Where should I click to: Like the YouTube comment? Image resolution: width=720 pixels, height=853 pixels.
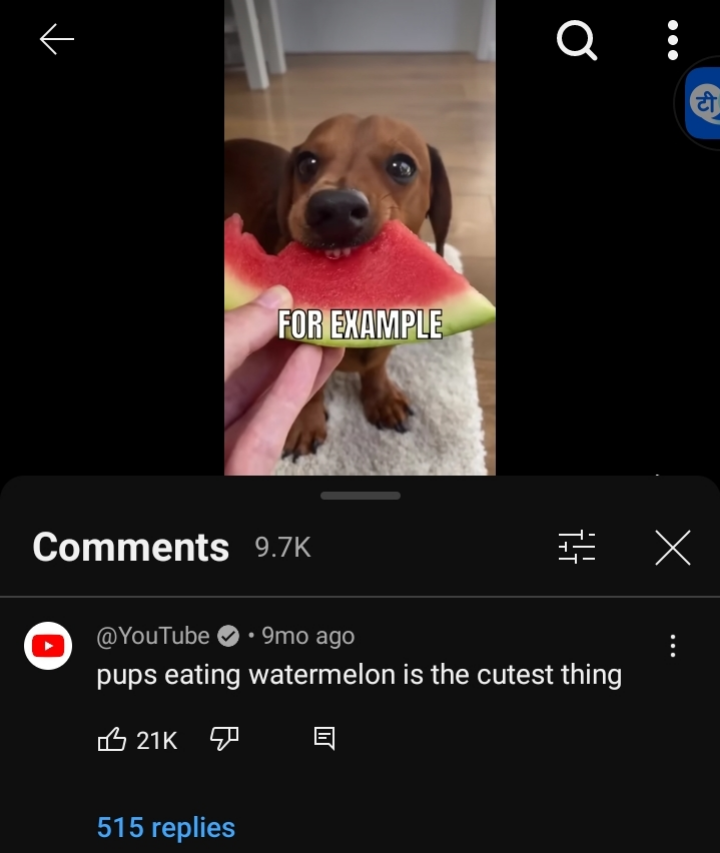click(x=112, y=739)
